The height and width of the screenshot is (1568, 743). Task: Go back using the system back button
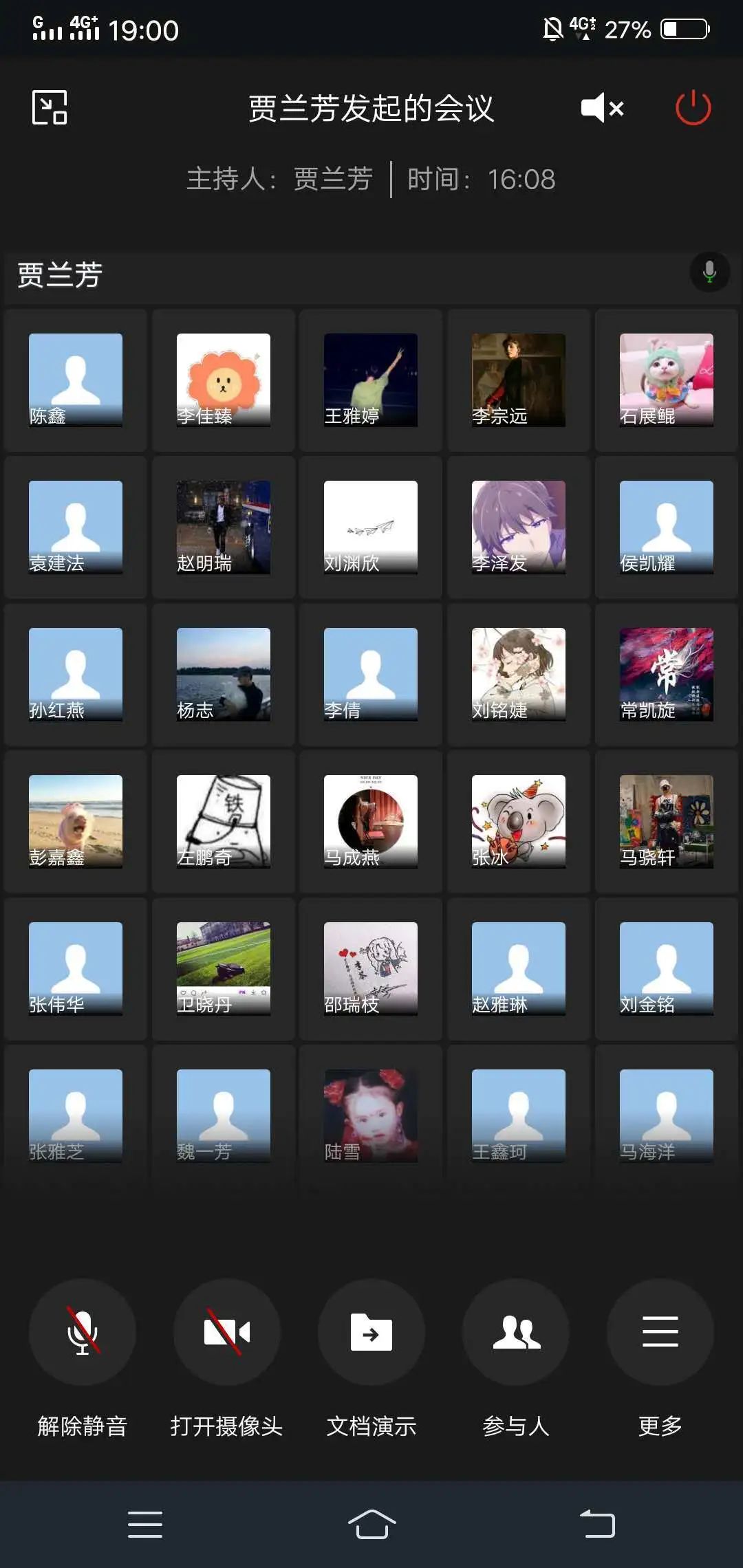click(x=597, y=1524)
